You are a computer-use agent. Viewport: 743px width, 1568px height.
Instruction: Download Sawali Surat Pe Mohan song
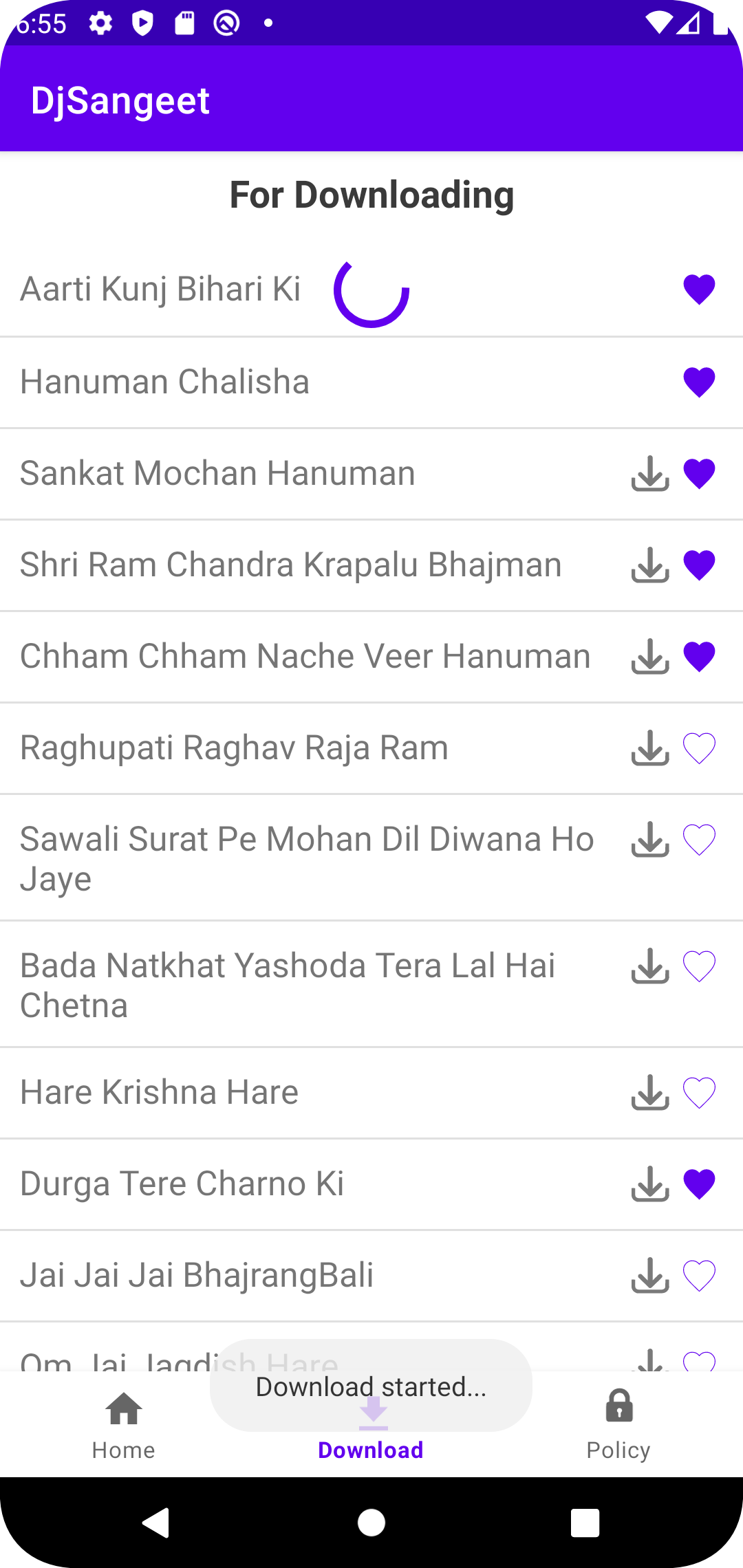click(649, 840)
